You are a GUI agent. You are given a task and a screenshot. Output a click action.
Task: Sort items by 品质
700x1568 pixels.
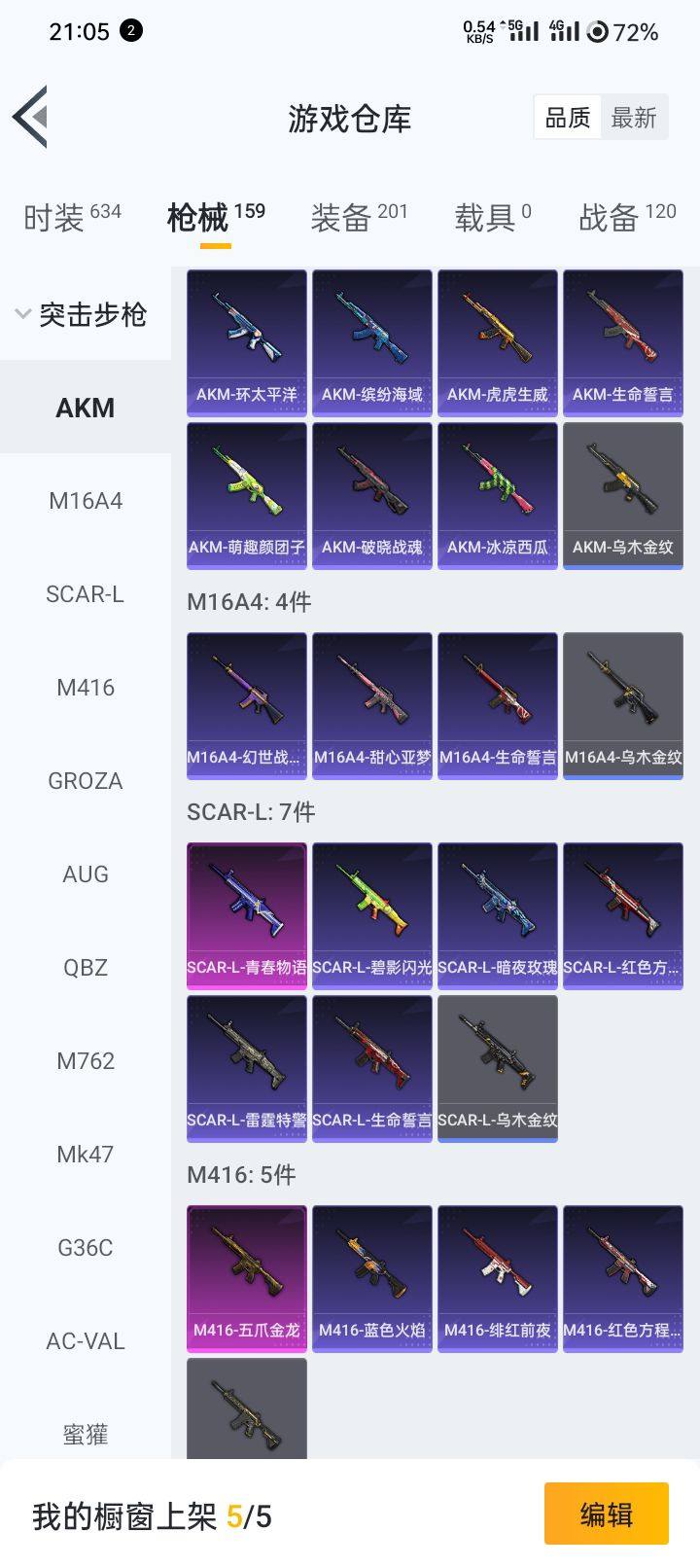568,118
